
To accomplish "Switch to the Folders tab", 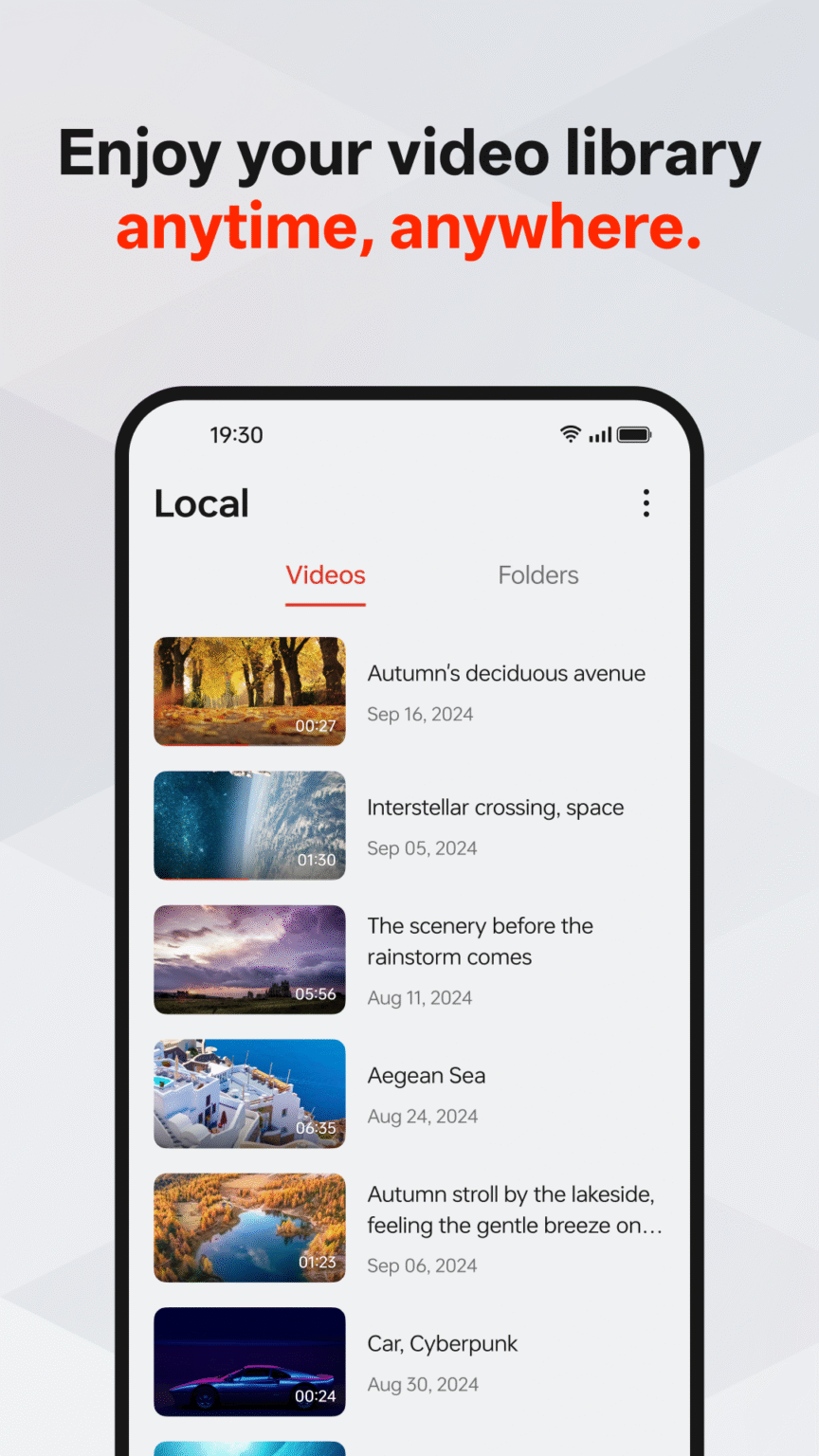I will point(537,575).
